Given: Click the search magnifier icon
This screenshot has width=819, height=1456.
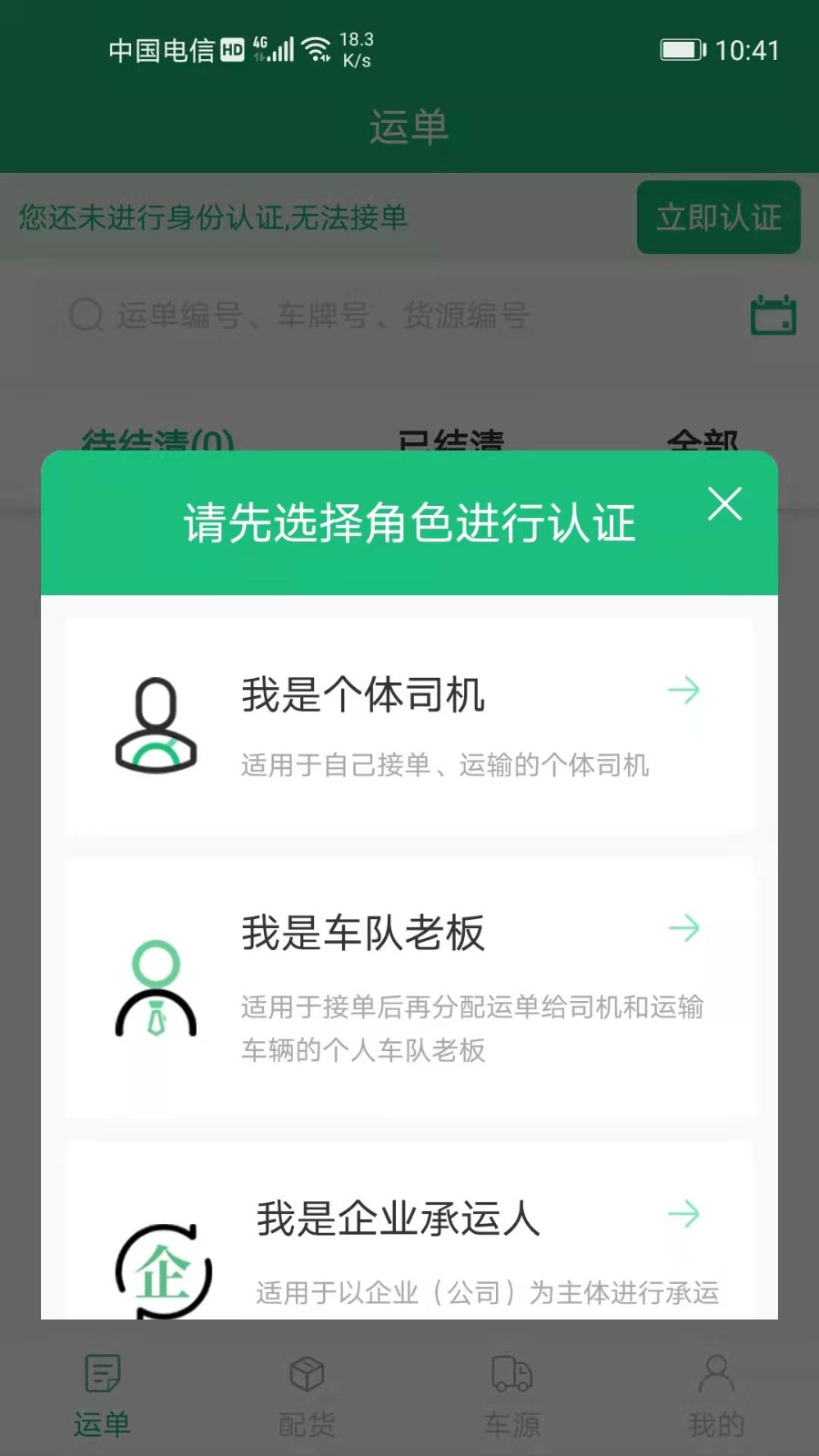Looking at the screenshot, I should [85, 316].
